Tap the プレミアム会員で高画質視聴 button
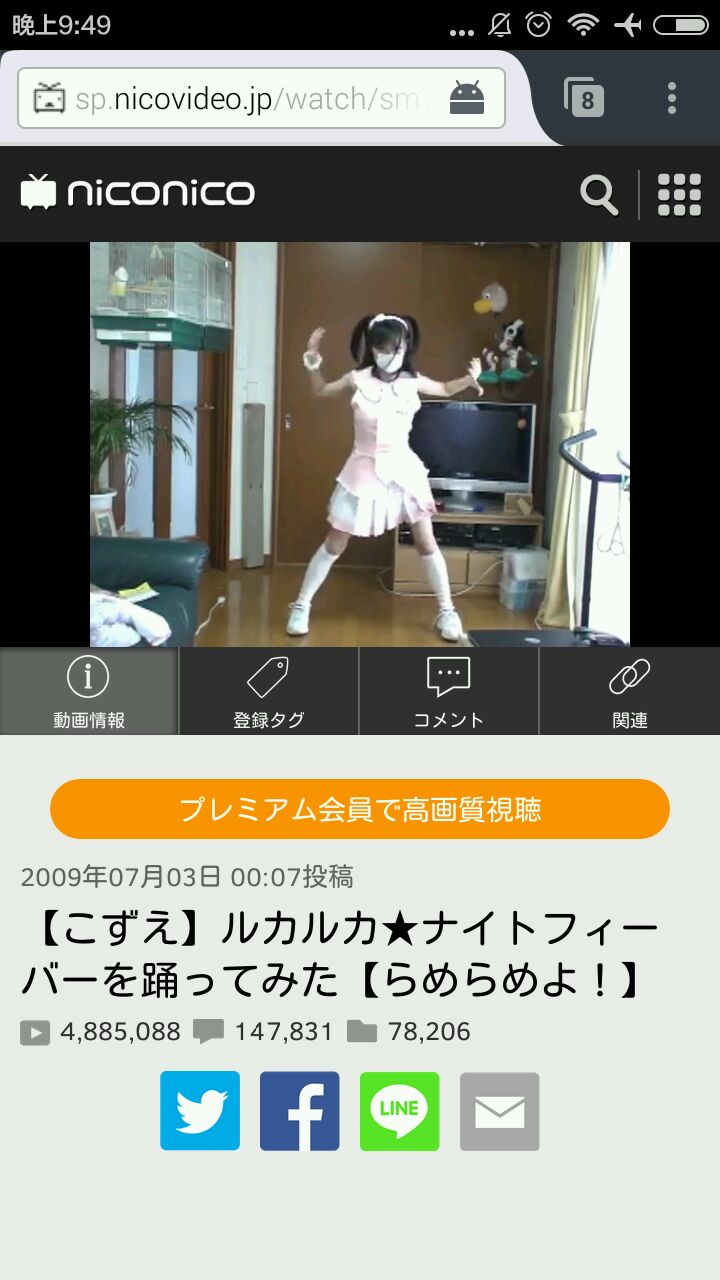The width and height of the screenshot is (720, 1280). click(x=360, y=809)
